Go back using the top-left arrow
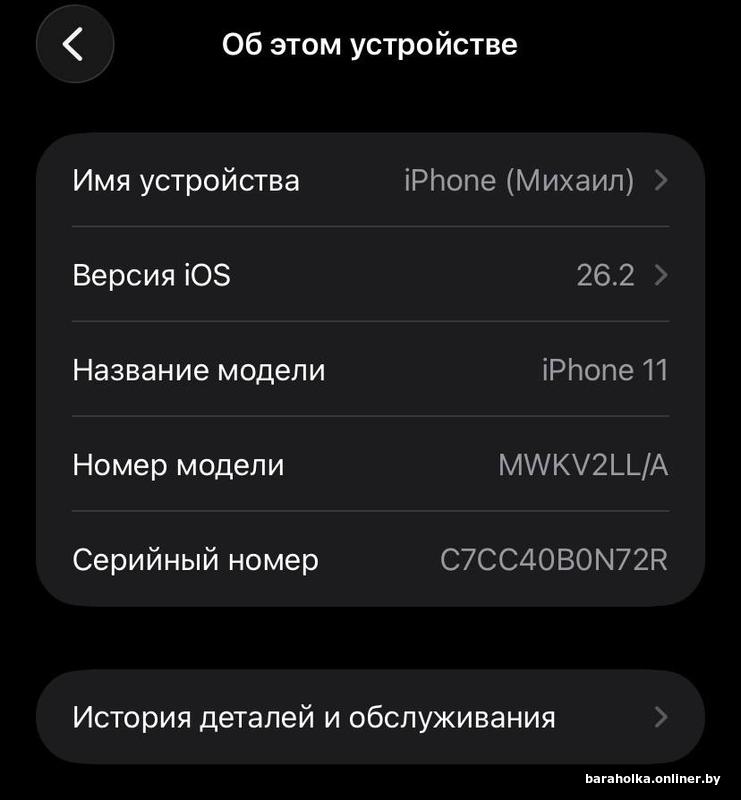741x800 pixels. pos(74,45)
